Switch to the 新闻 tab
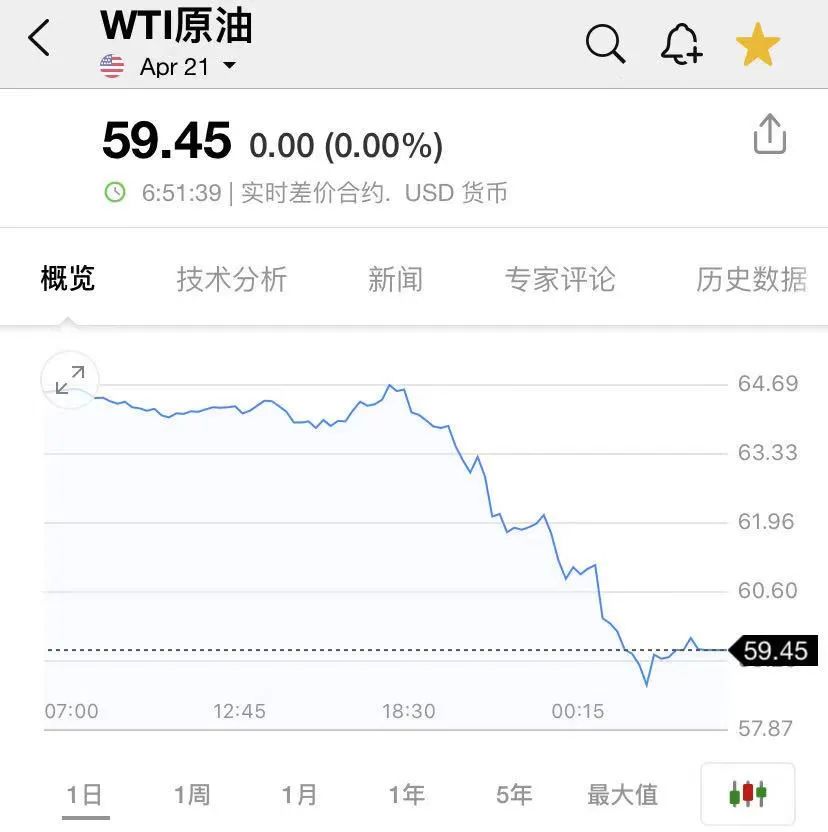Viewport: 828px width, 832px height. pyautogui.click(x=395, y=279)
